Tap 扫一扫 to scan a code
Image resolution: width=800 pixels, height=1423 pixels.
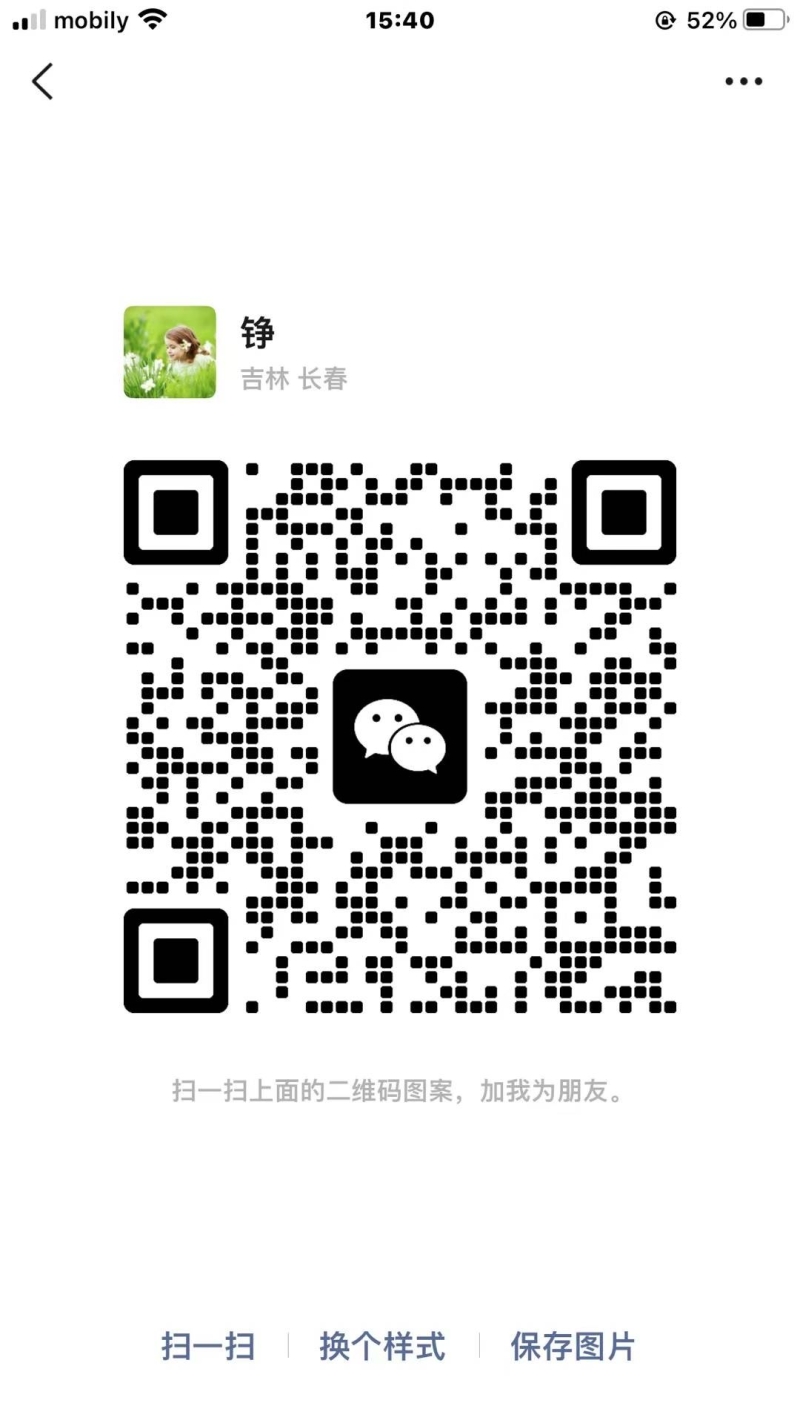208,1346
